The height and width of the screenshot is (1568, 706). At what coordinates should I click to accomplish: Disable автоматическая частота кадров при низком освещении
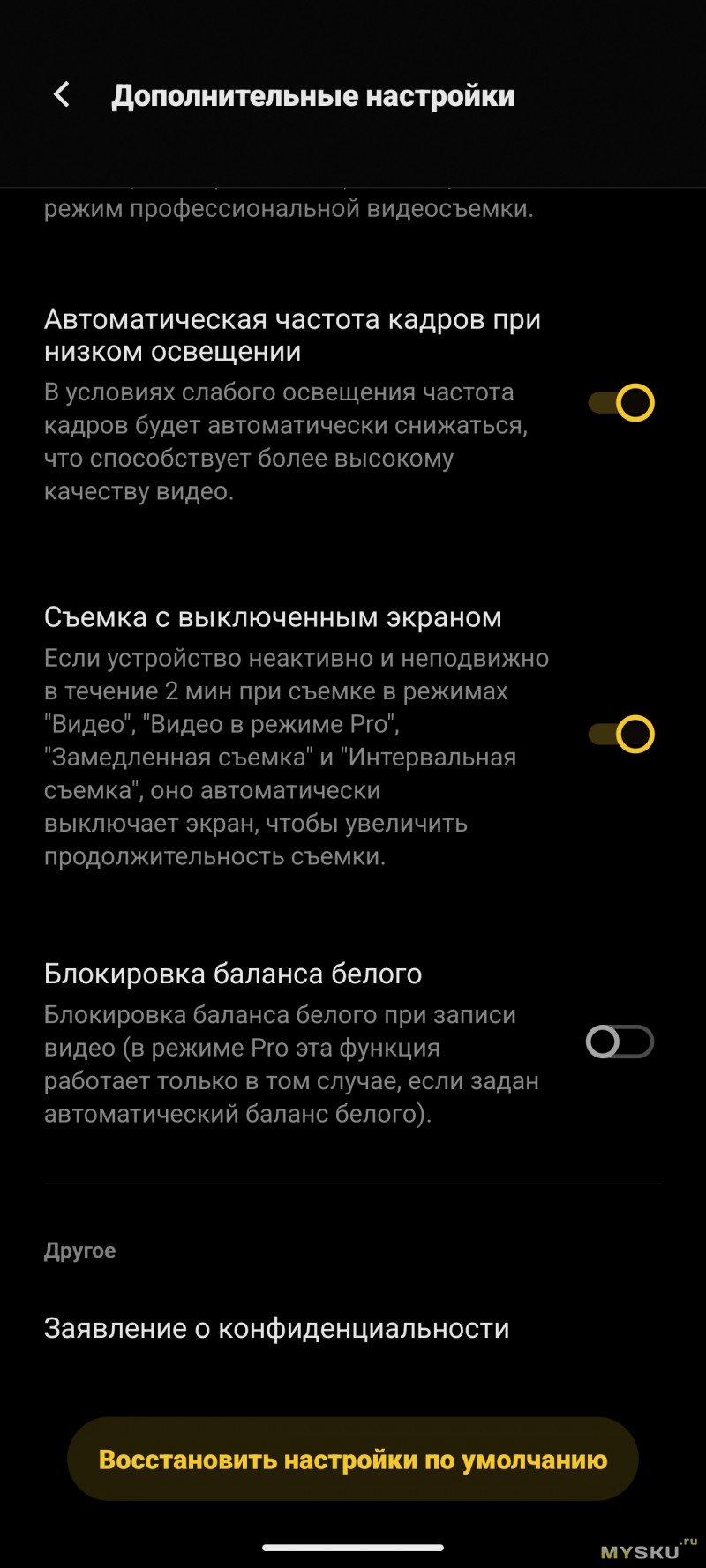point(621,403)
